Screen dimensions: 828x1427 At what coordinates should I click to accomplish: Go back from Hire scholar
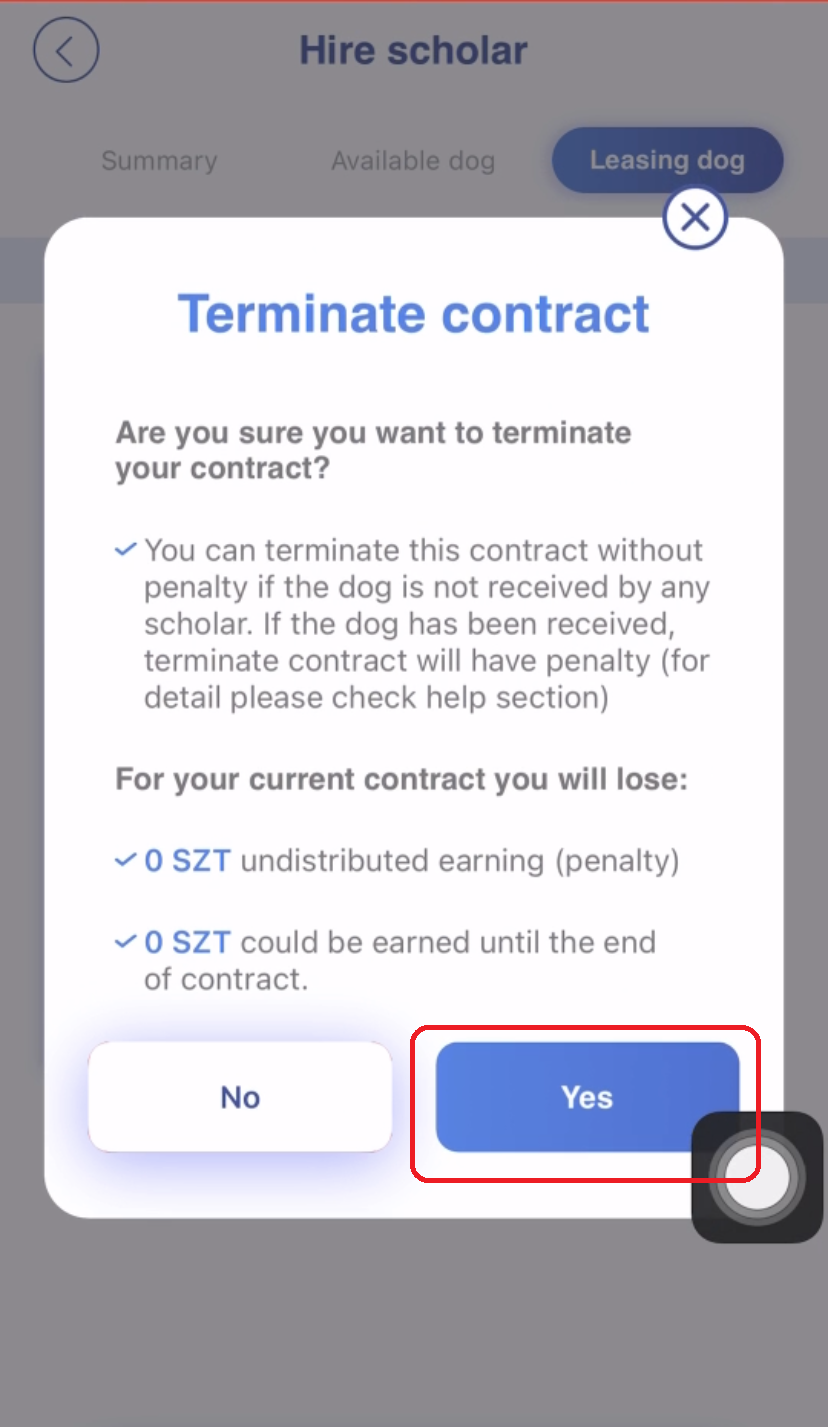coord(66,51)
